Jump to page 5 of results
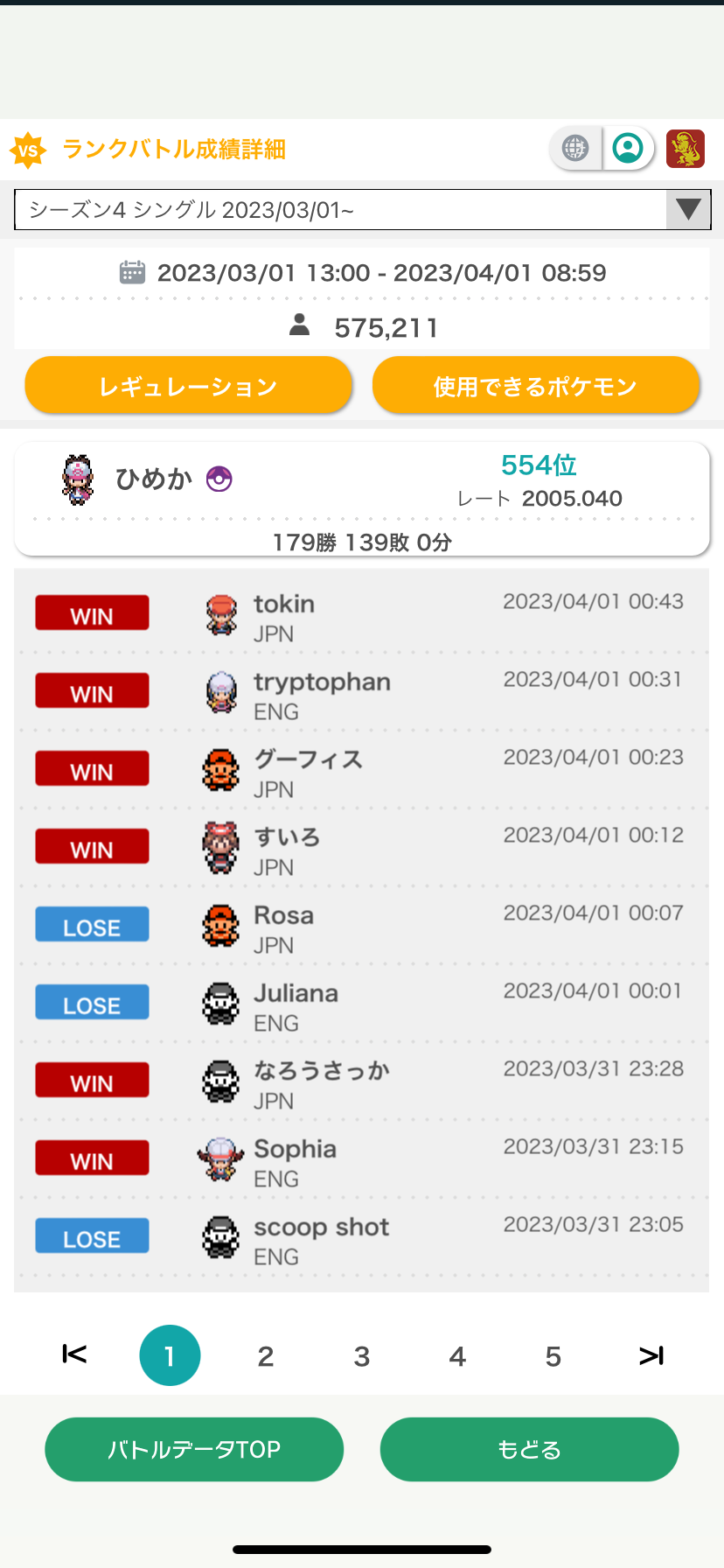724x1568 pixels. pyautogui.click(x=553, y=1356)
